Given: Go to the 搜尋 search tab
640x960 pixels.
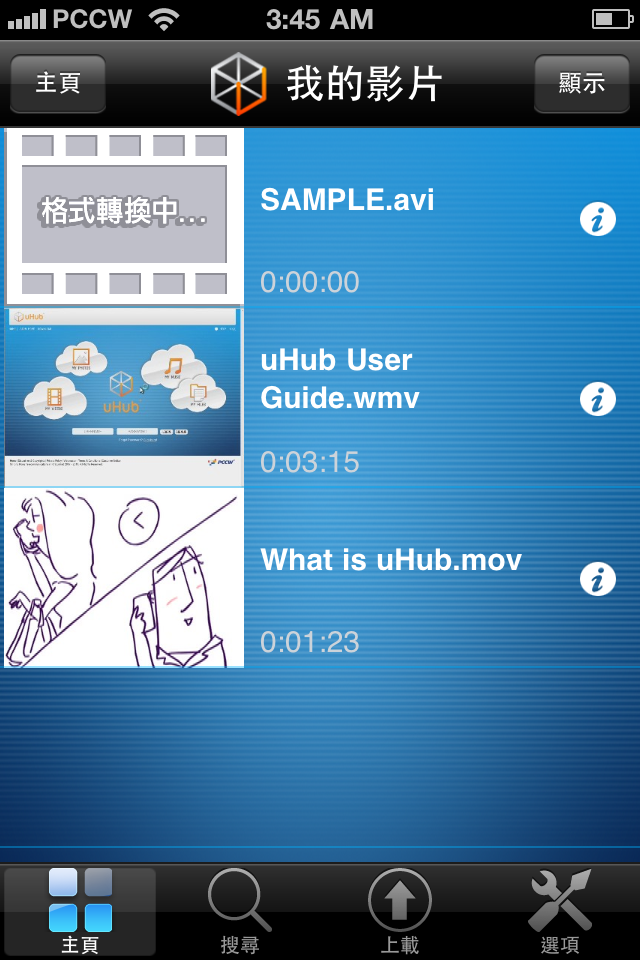Looking at the screenshot, I should coord(240,911).
